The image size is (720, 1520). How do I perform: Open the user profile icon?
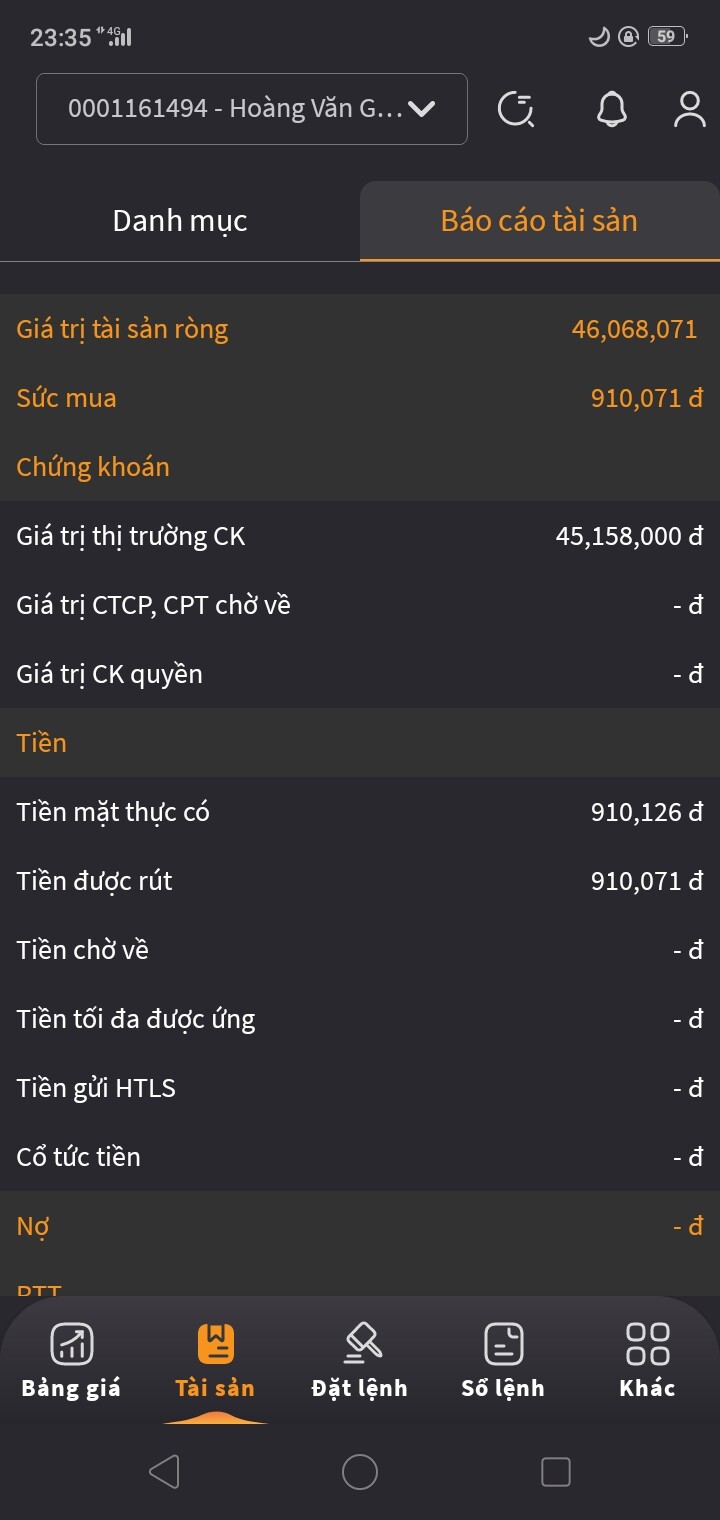pyautogui.click(x=689, y=109)
